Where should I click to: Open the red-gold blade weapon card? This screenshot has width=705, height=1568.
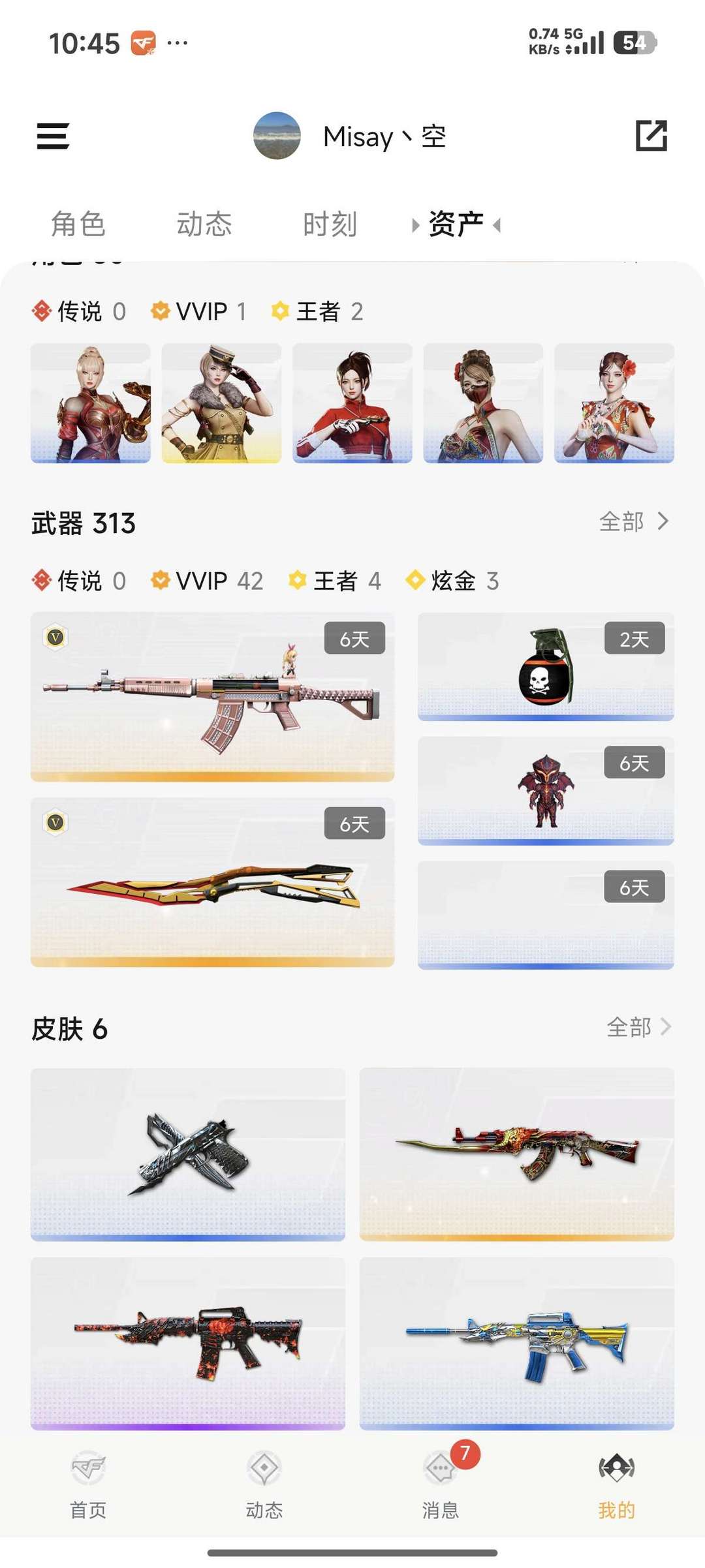point(212,882)
